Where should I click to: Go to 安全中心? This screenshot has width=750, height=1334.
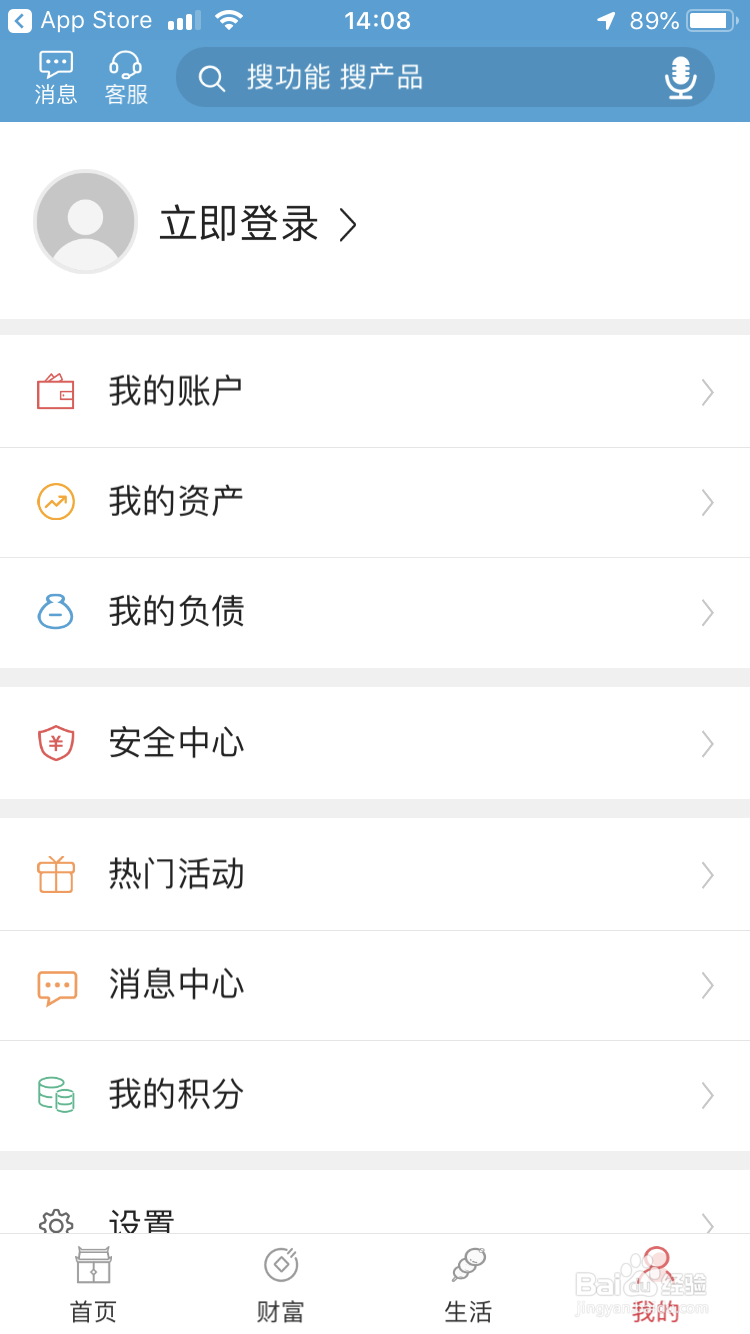pos(375,743)
